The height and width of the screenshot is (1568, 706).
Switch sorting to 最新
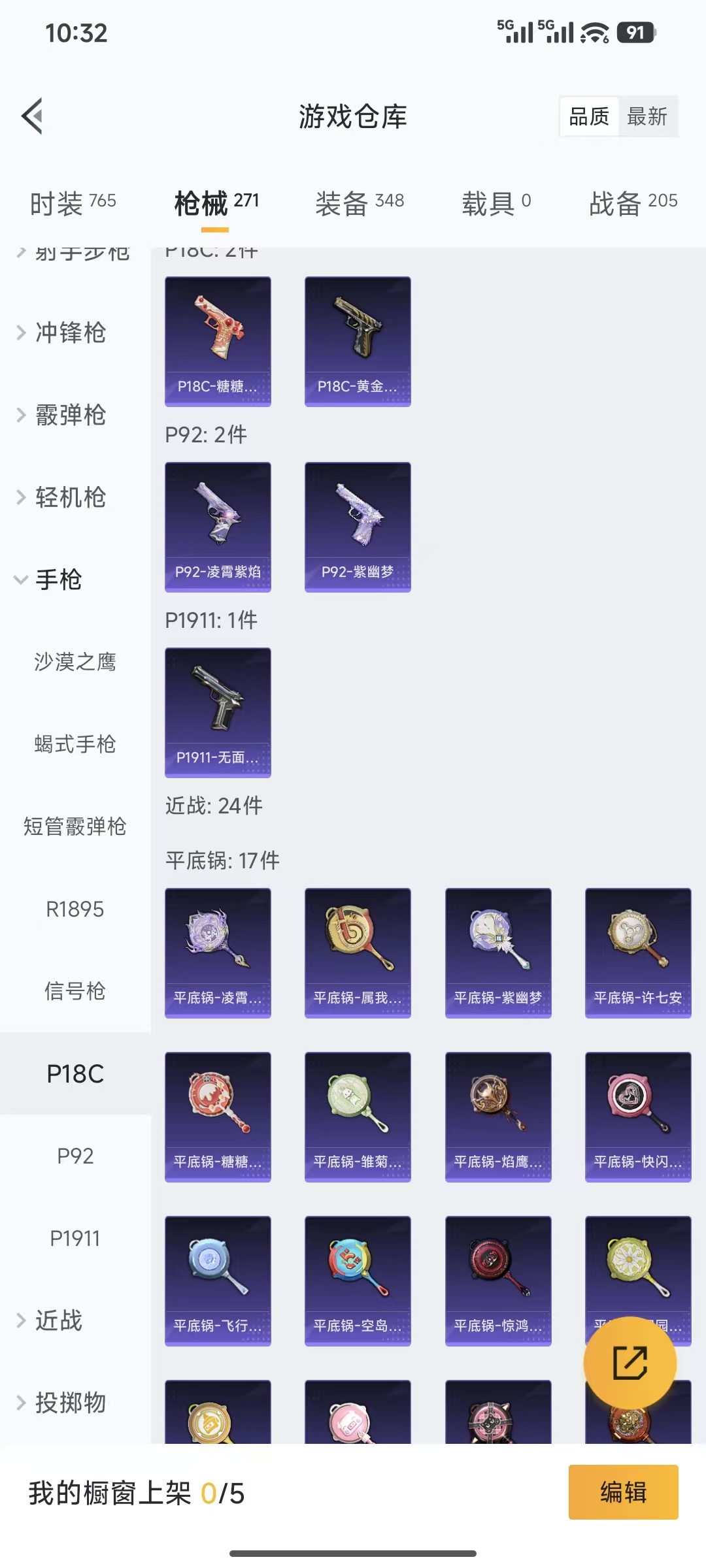click(x=648, y=116)
